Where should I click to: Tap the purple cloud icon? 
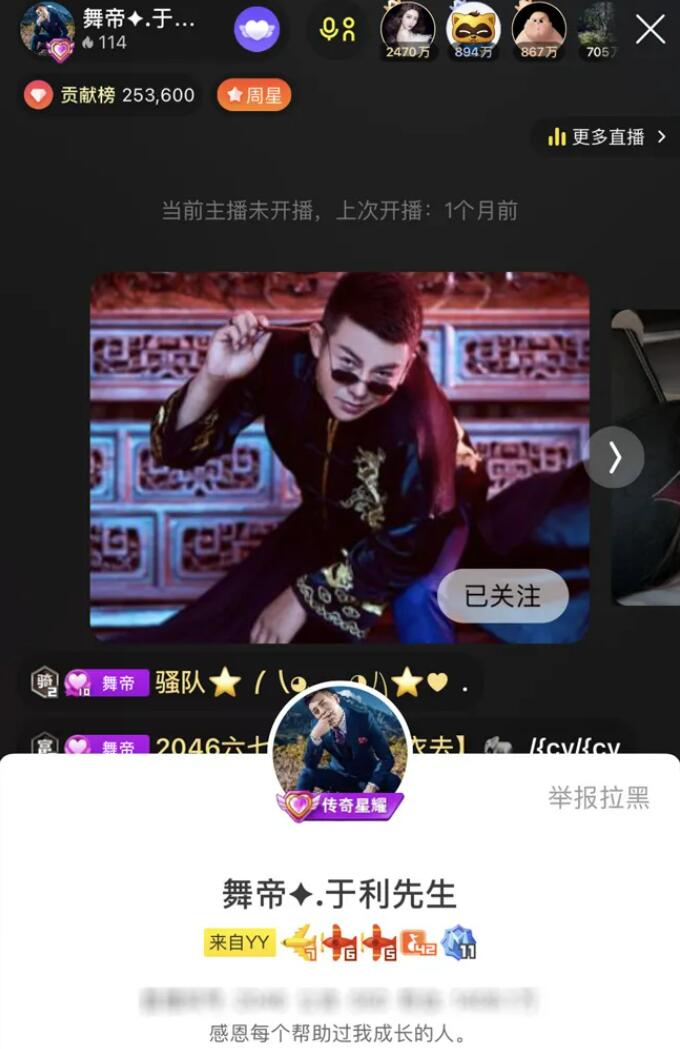coord(257,29)
